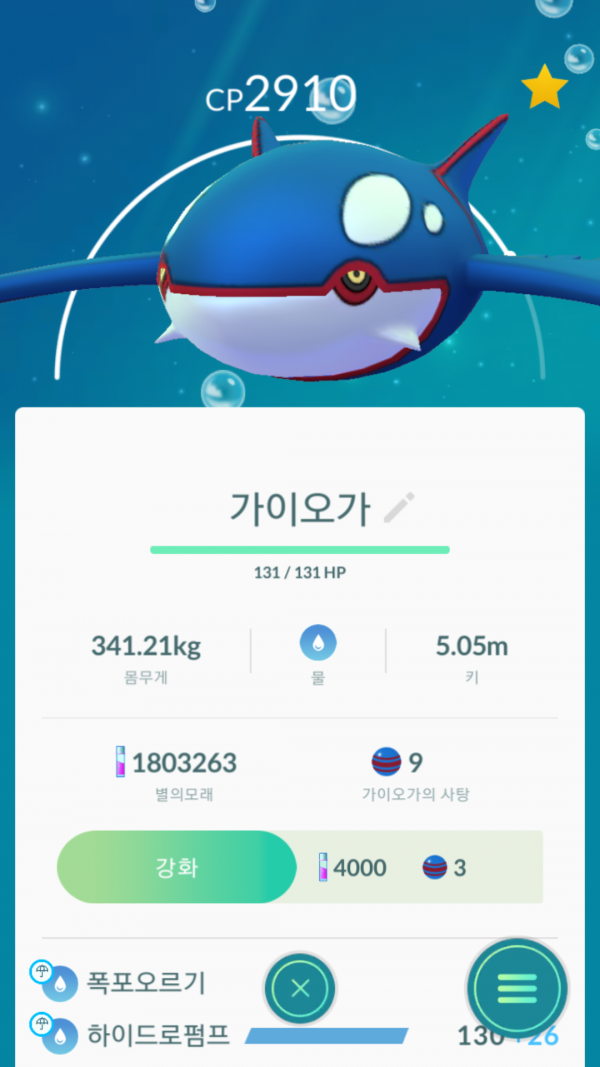Edit the nickname 가이오가 with the pencil icon
Image resolution: width=600 pixels, height=1067 pixels.
[x=399, y=508]
